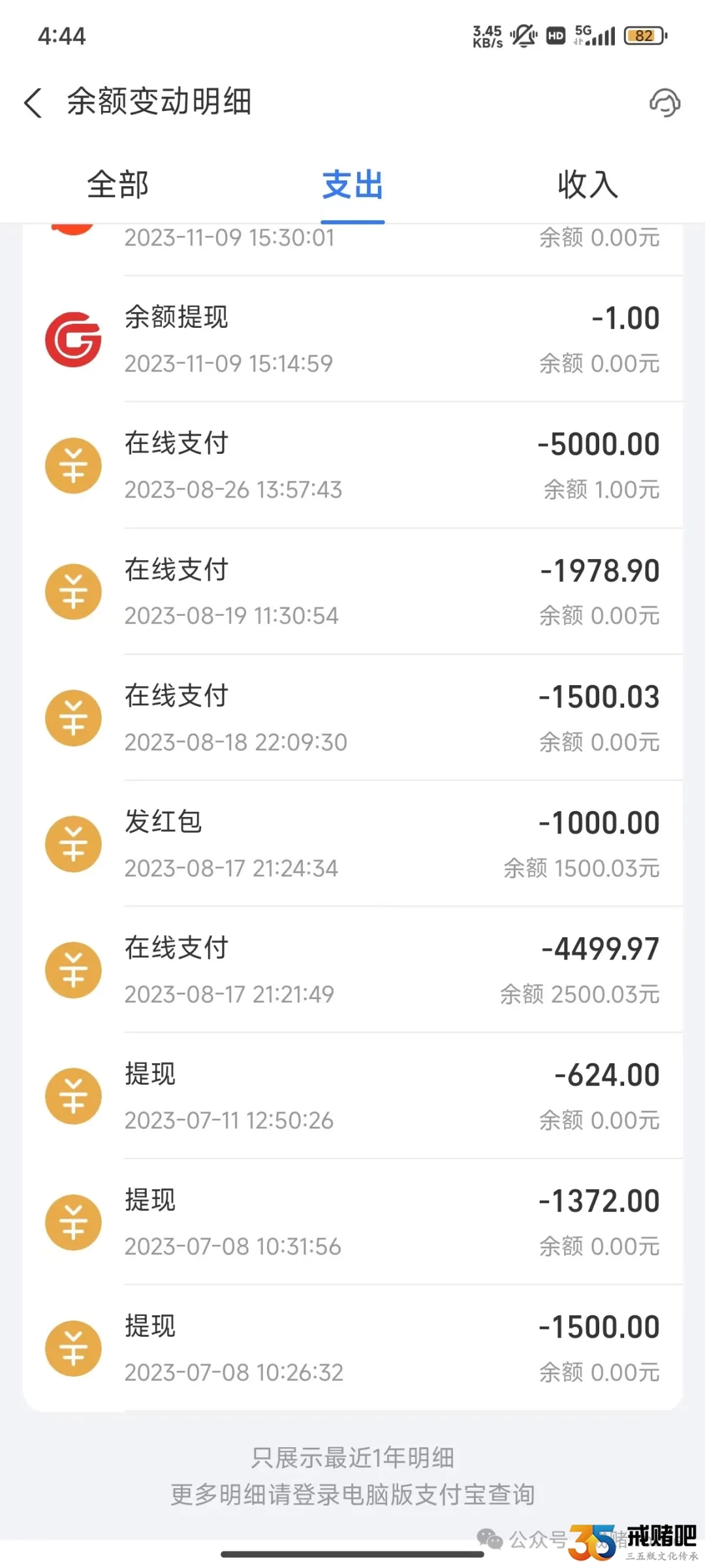Open the customer service headset icon
The height and width of the screenshot is (1568, 705).
[665, 103]
